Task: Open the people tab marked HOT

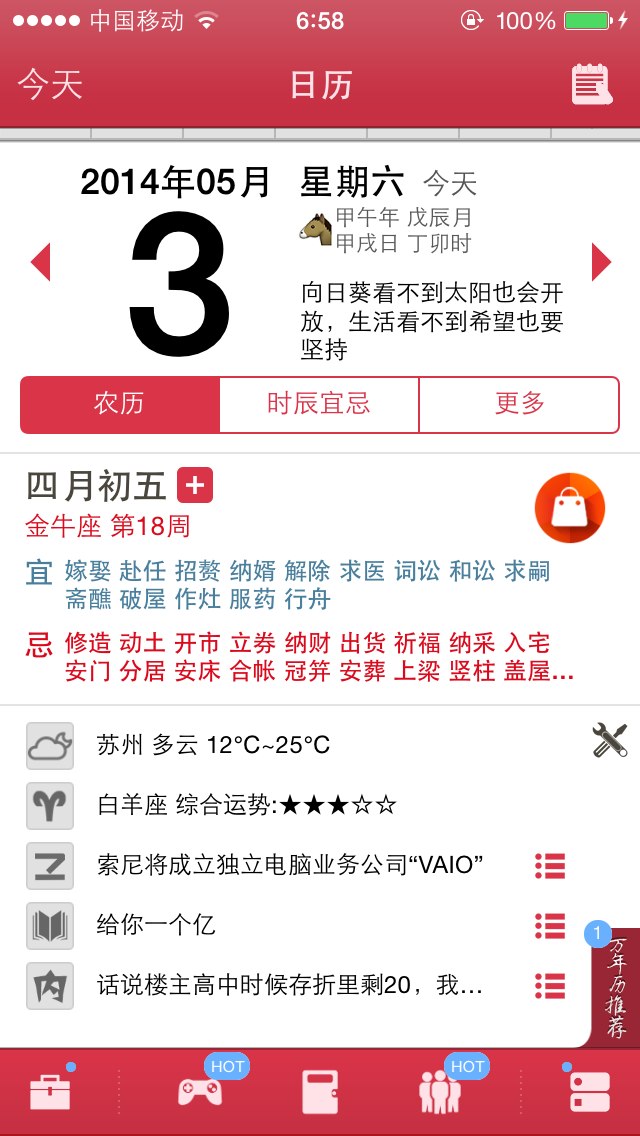Action: 438,1092
